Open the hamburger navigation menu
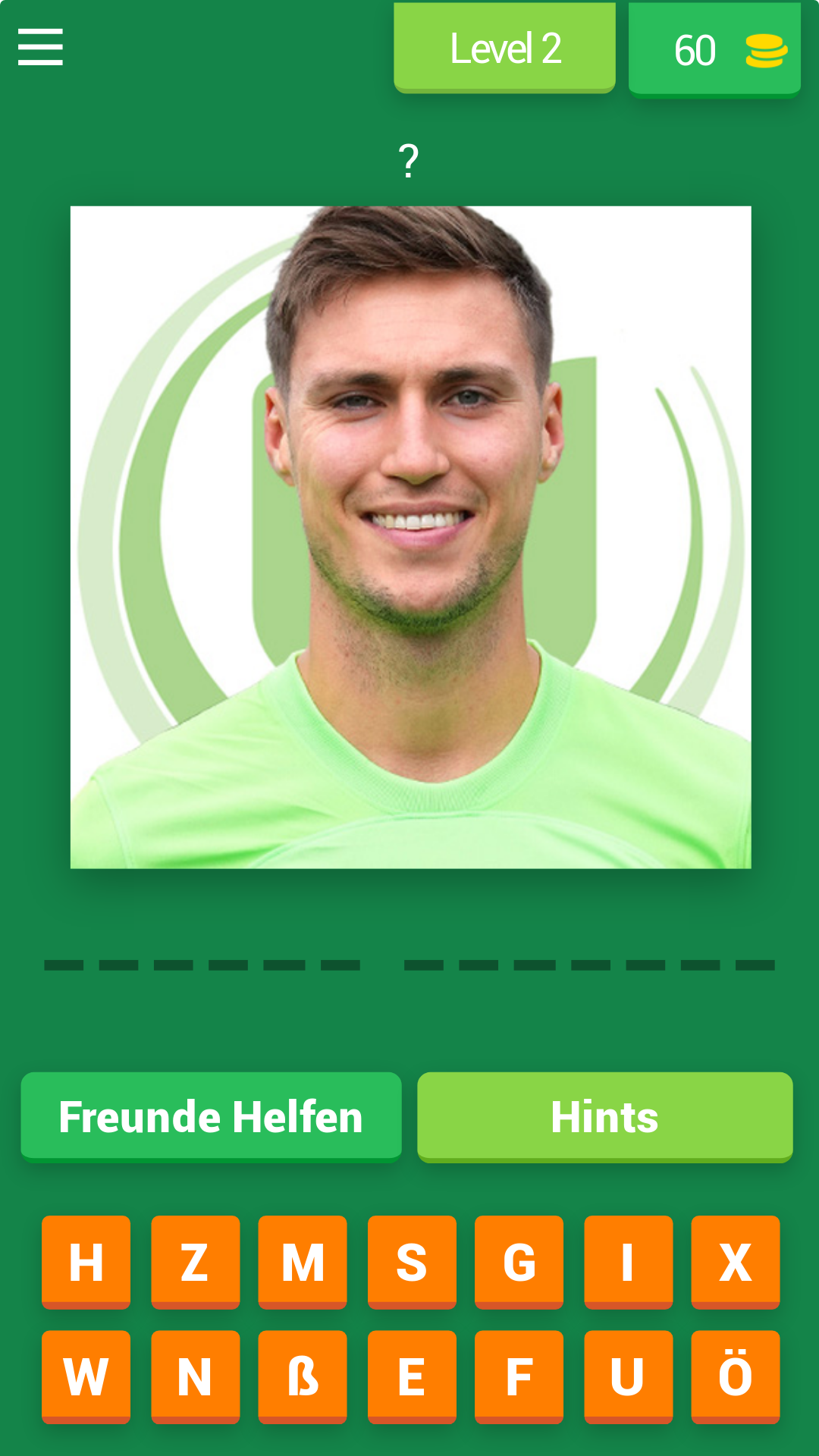The height and width of the screenshot is (1456, 819). (39, 47)
